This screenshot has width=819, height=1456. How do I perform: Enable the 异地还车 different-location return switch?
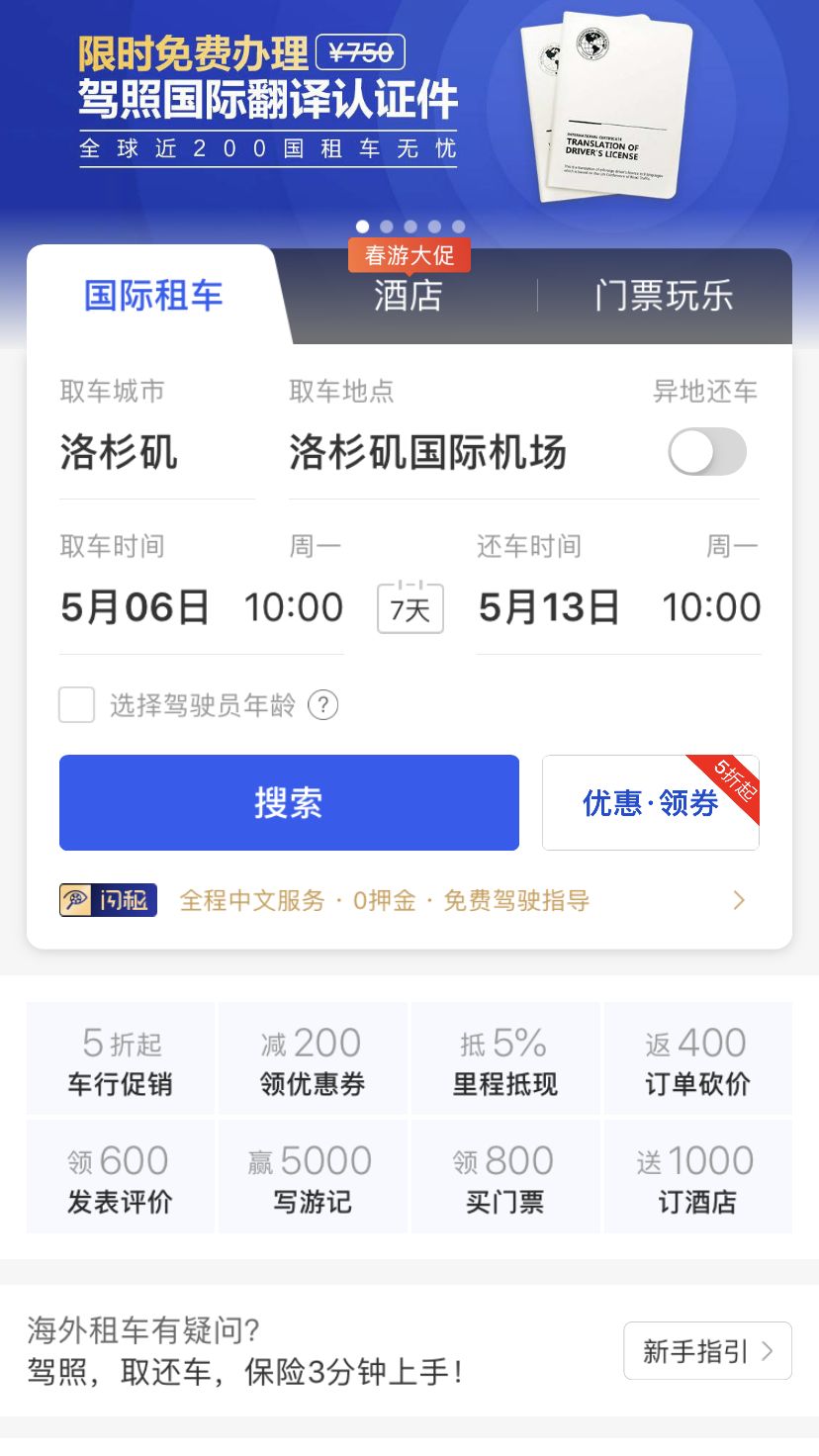coord(706,451)
